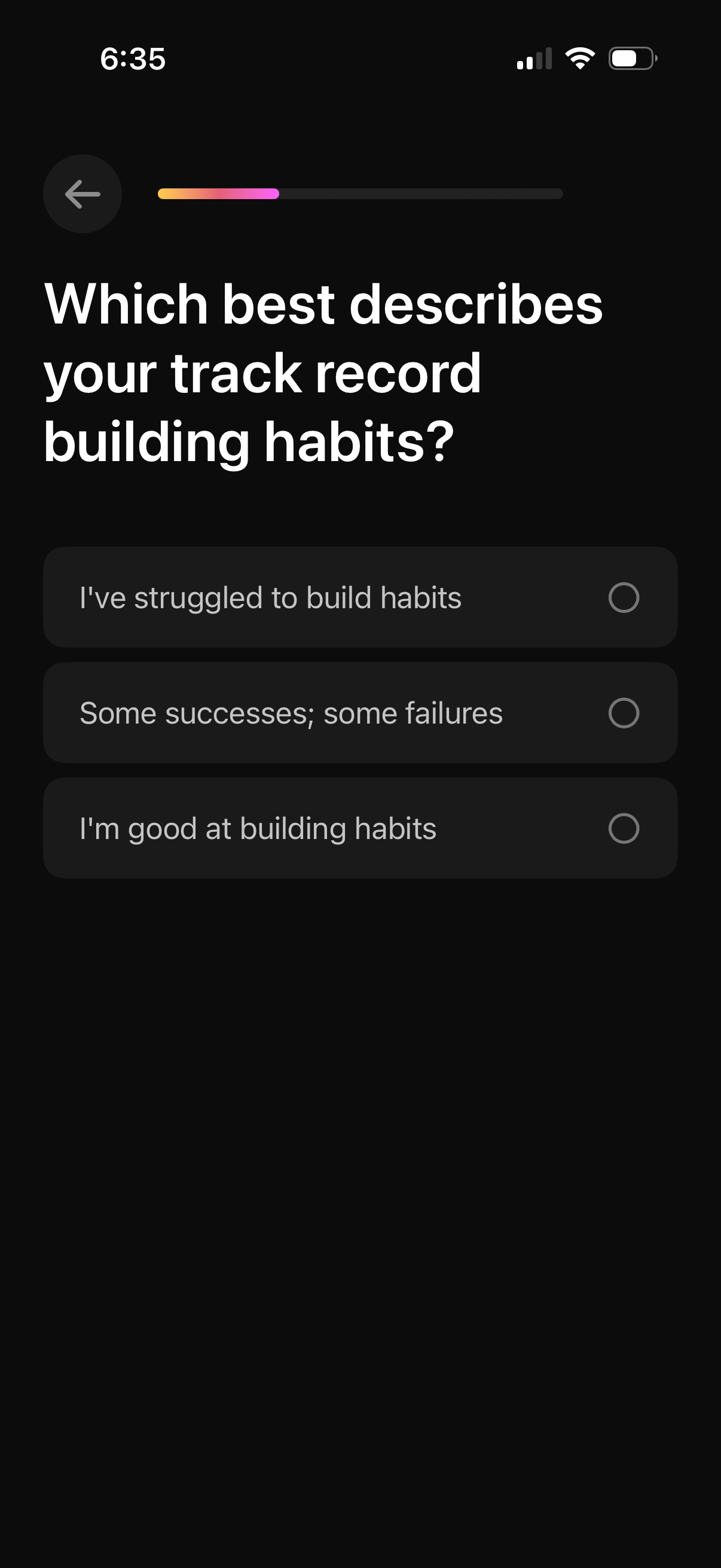Expand the first answer option card
The width and height of the screenshot is (721, 1568).
(x=360, y=597)
